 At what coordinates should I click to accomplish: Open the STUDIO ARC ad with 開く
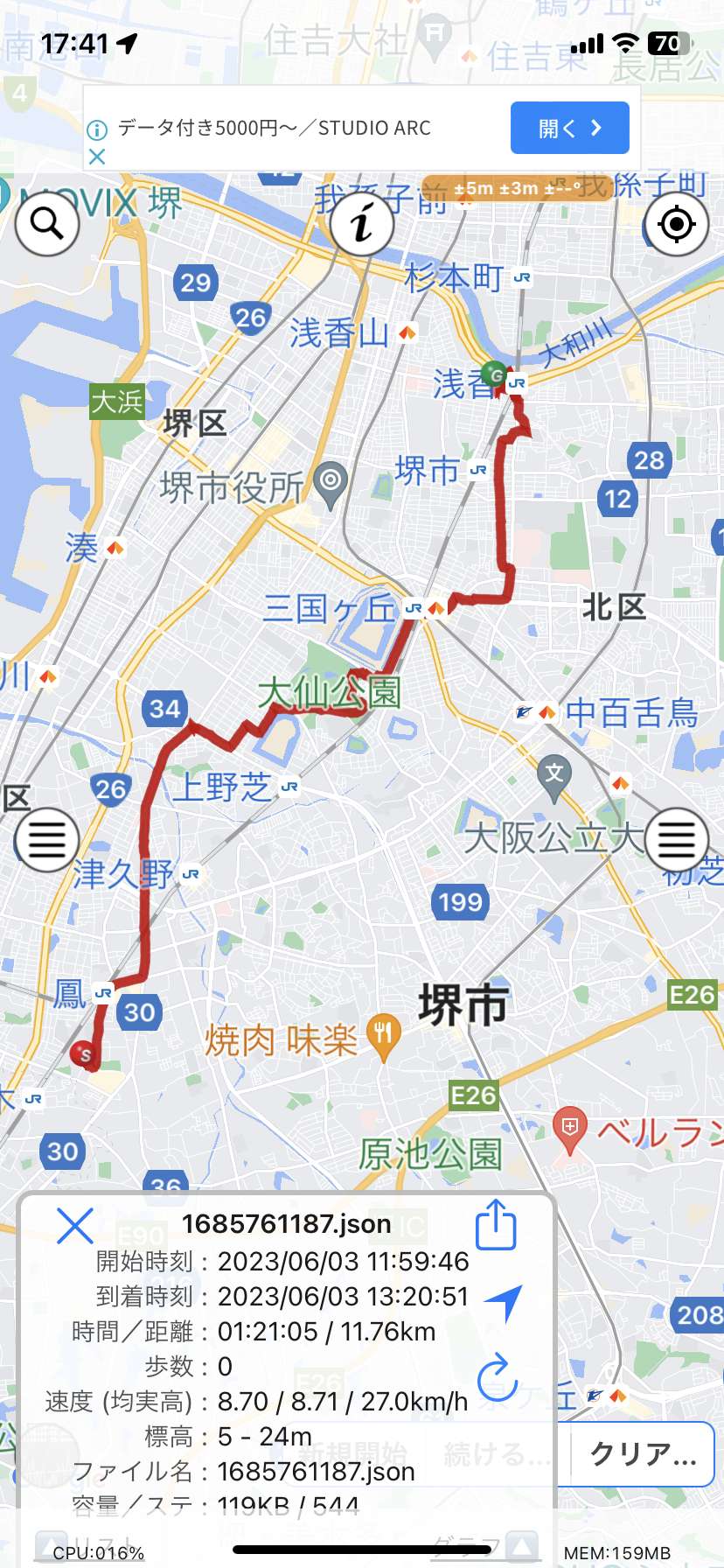(570, 128)
